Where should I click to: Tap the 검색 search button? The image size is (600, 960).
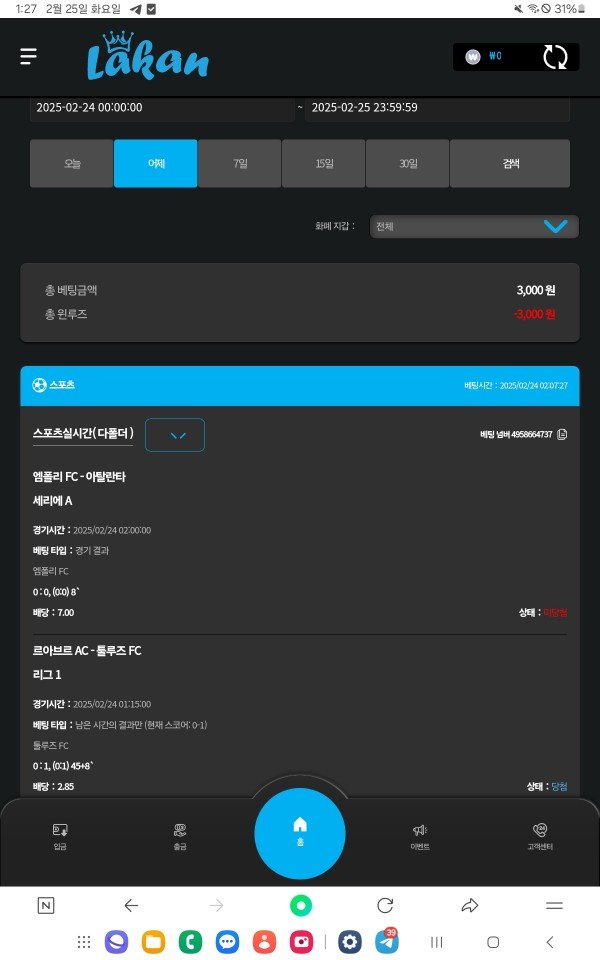[x=510, y=163]
